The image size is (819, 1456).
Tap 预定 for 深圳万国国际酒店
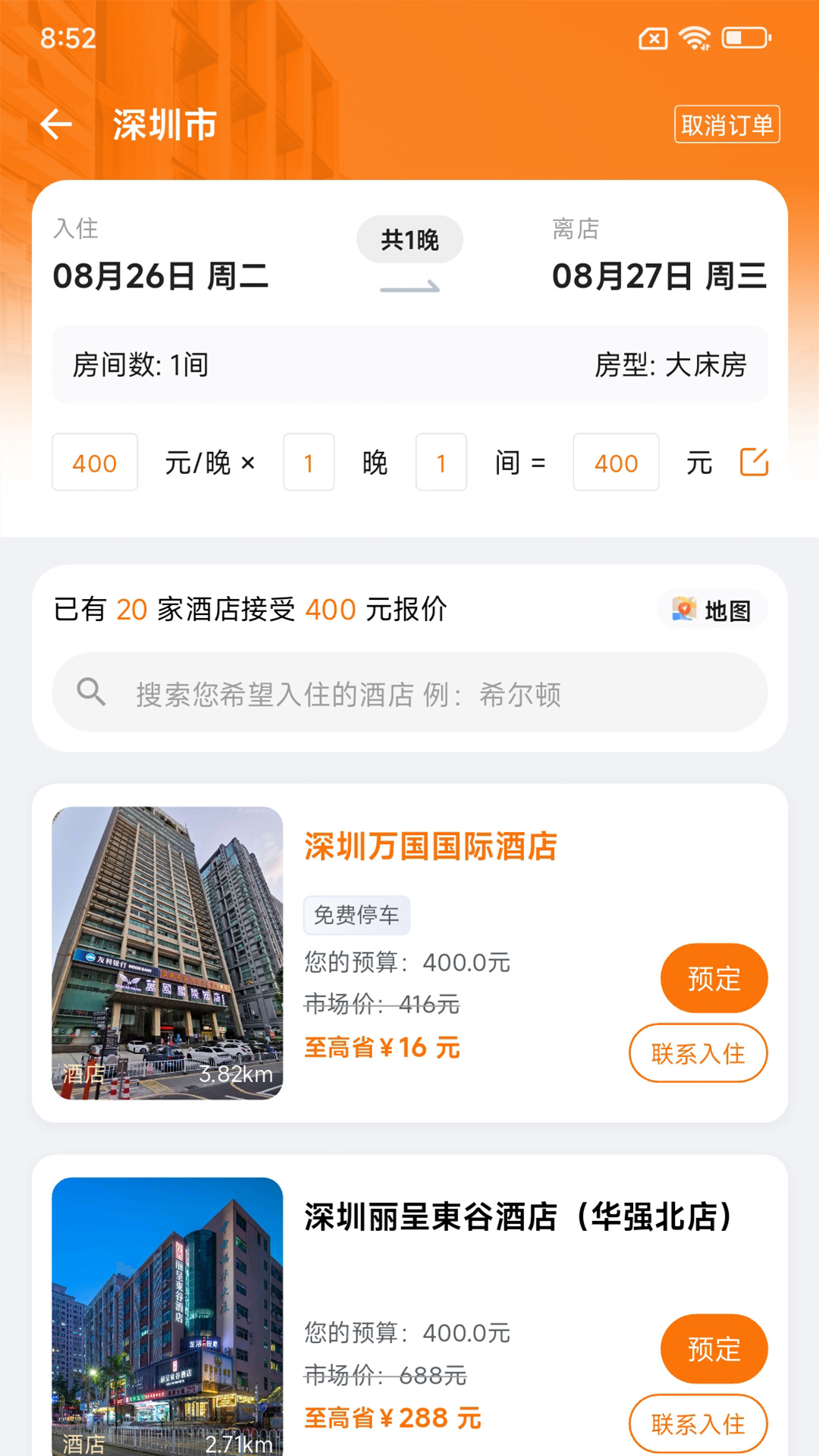[x=714, y=978]
